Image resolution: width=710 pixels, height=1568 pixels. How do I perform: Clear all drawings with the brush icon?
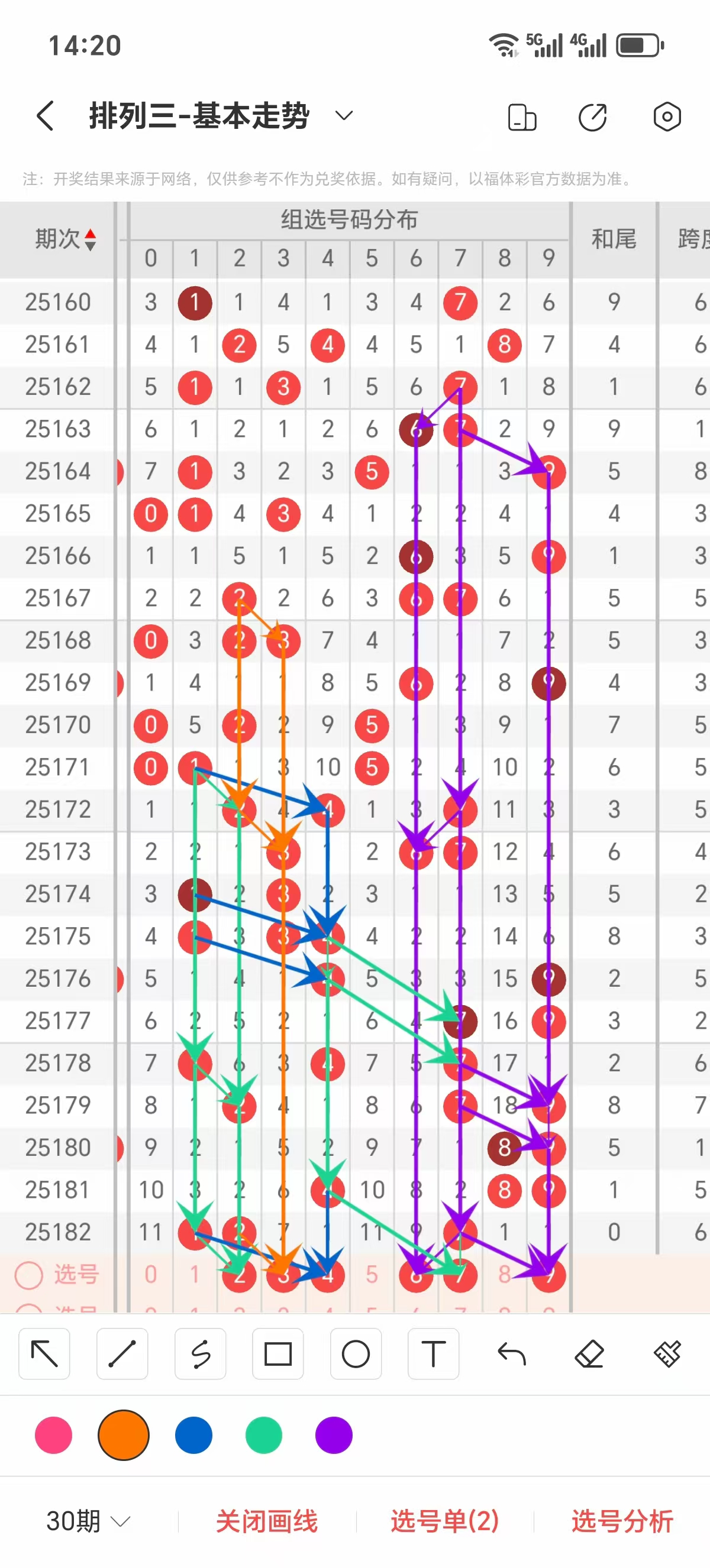pos(667,1355)
